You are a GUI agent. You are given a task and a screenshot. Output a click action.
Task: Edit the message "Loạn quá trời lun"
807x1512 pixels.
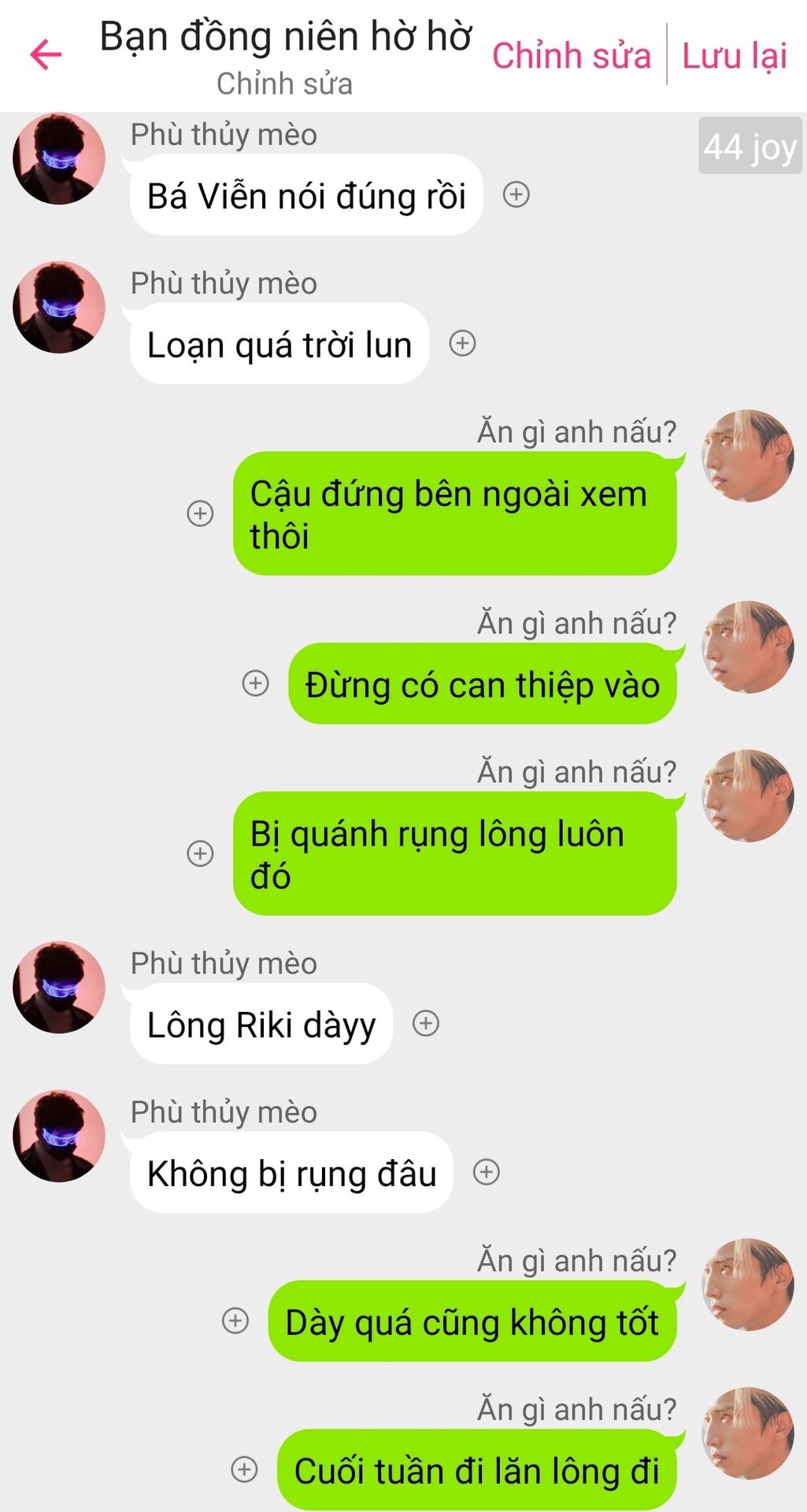[279, 345]
